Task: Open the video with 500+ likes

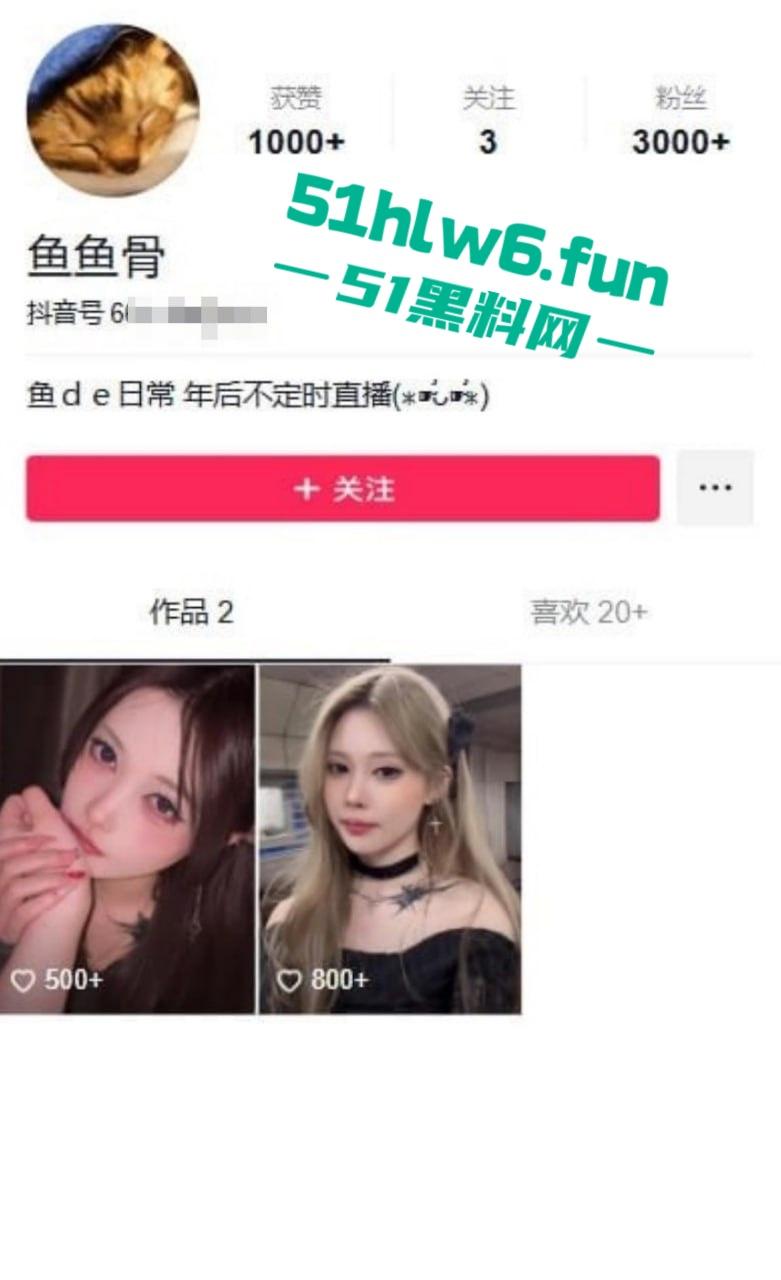Action: tap(127, 838)
